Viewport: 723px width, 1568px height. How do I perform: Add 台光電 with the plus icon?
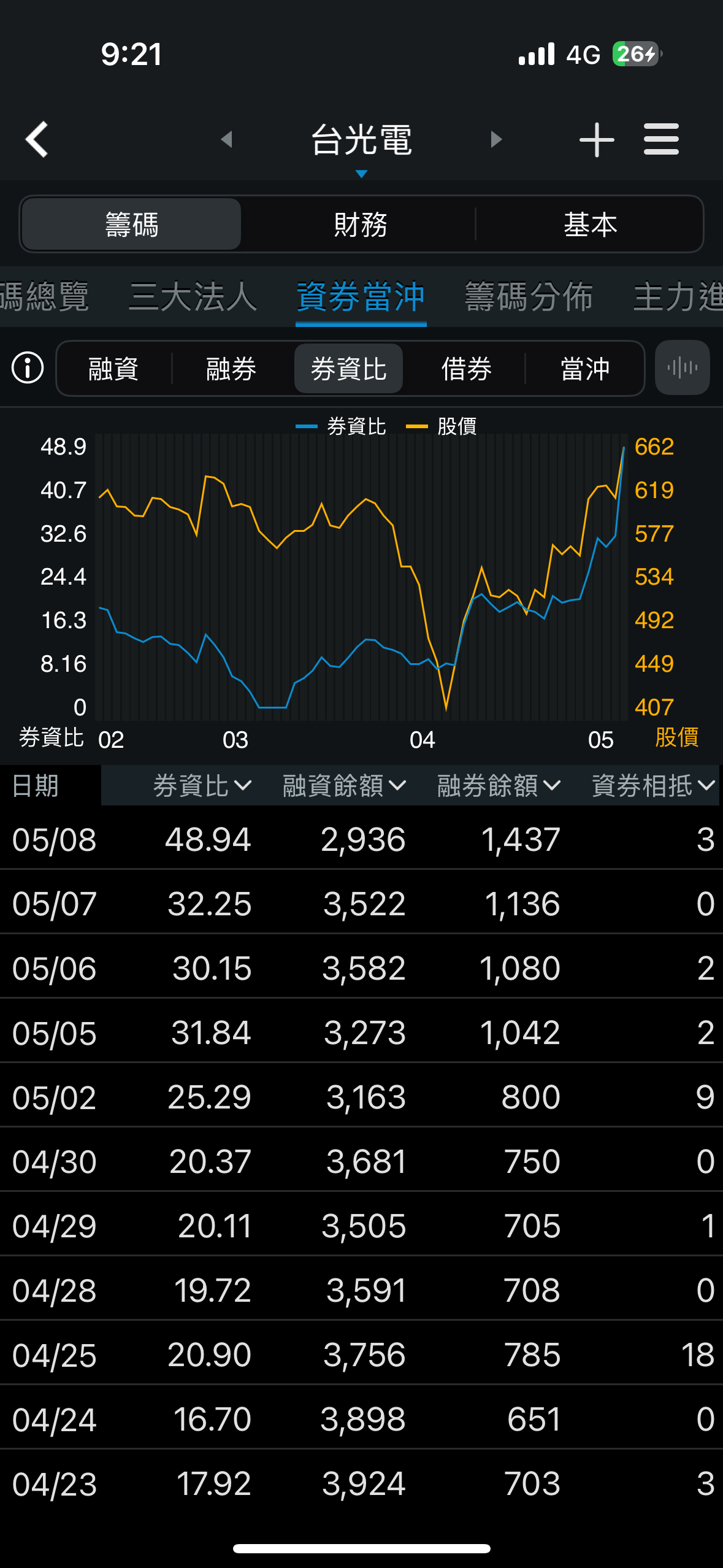(x=596, y=140)
